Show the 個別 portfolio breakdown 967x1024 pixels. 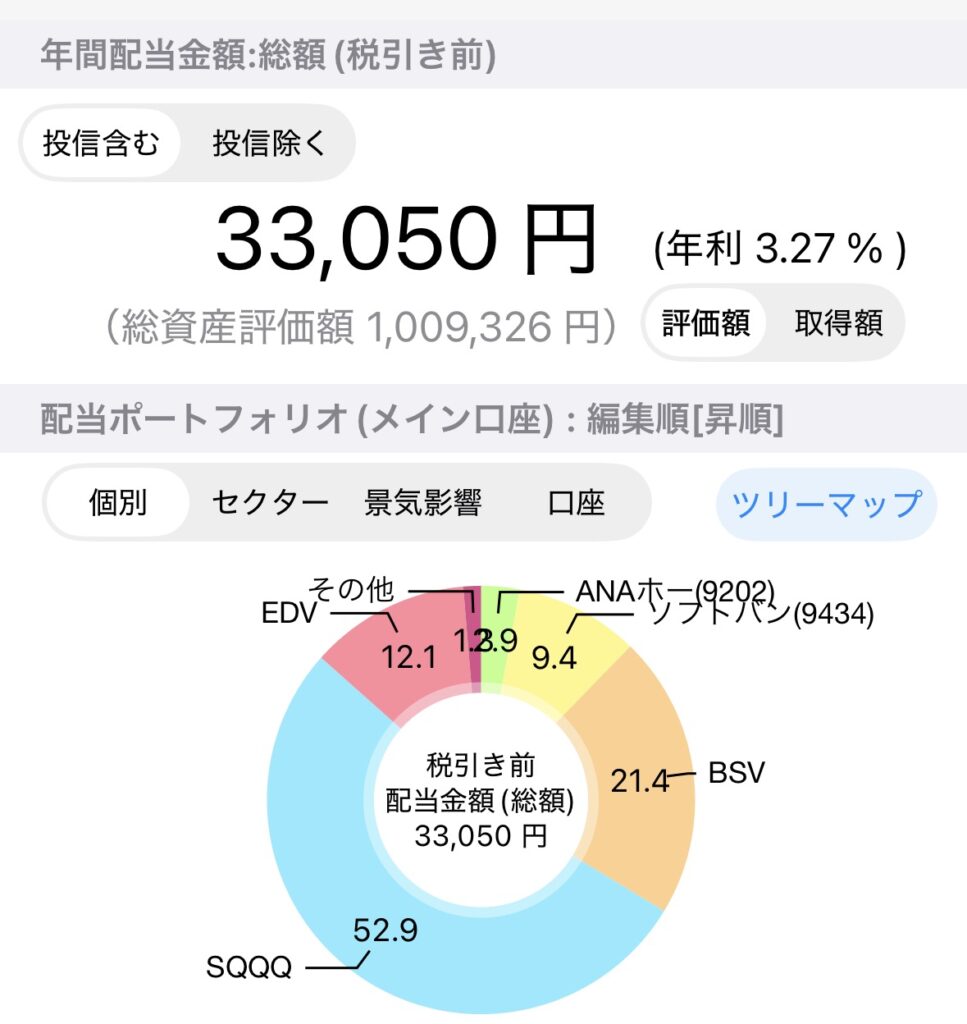(118, 502)
